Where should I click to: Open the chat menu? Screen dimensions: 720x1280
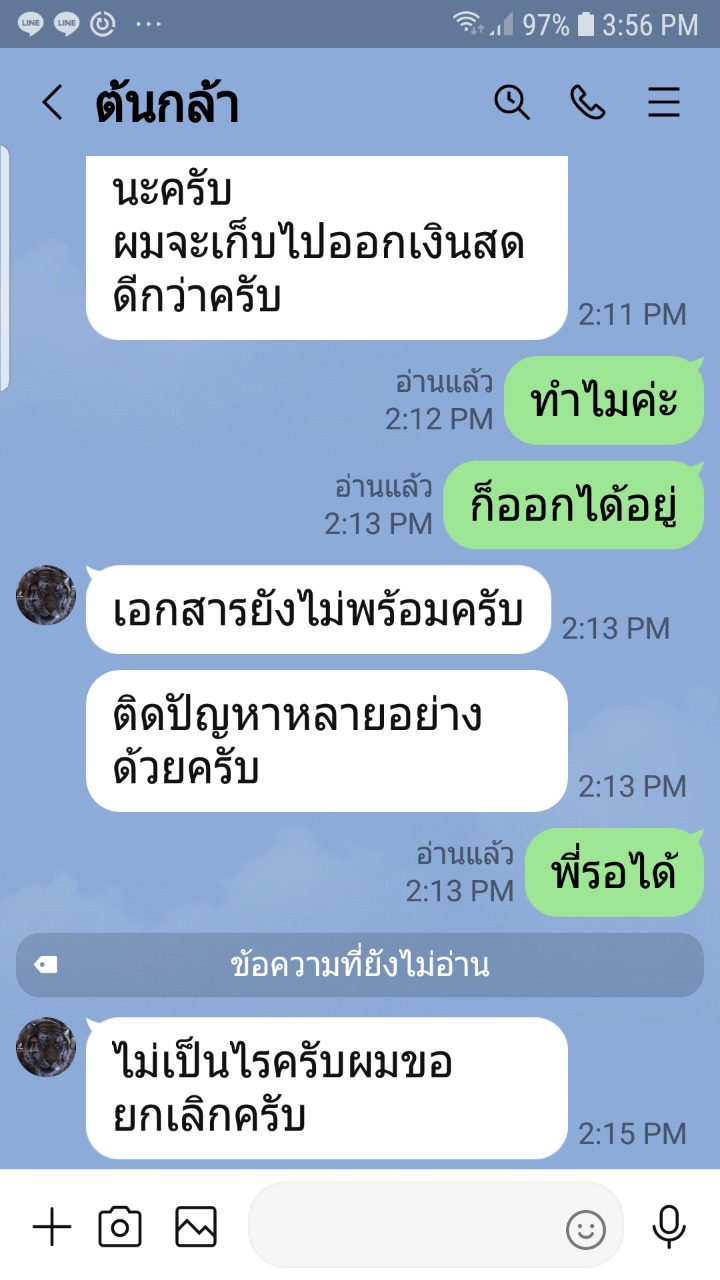[x=664, y=103]
